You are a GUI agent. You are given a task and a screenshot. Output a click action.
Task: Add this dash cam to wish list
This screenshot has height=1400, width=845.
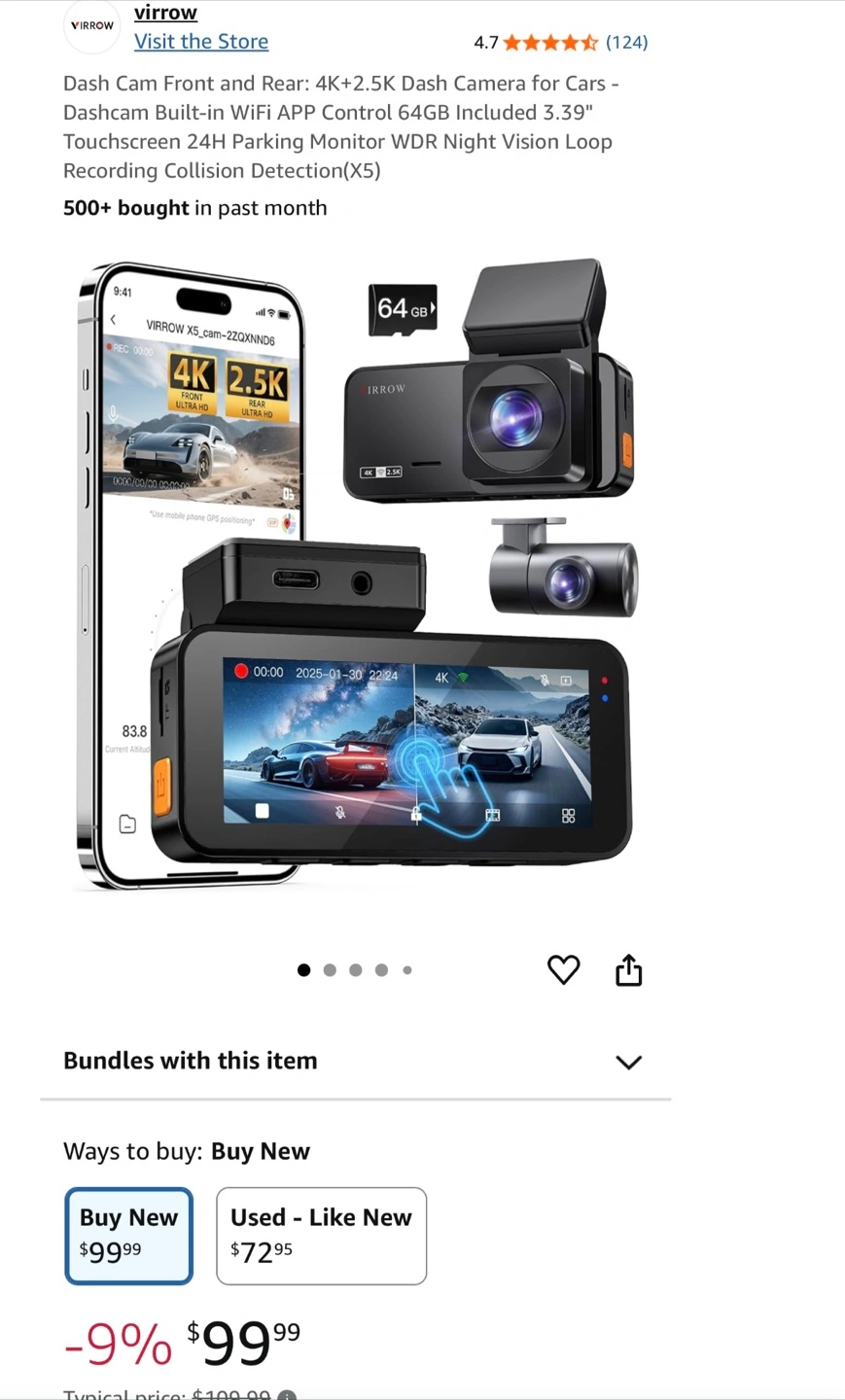[564, 969]
